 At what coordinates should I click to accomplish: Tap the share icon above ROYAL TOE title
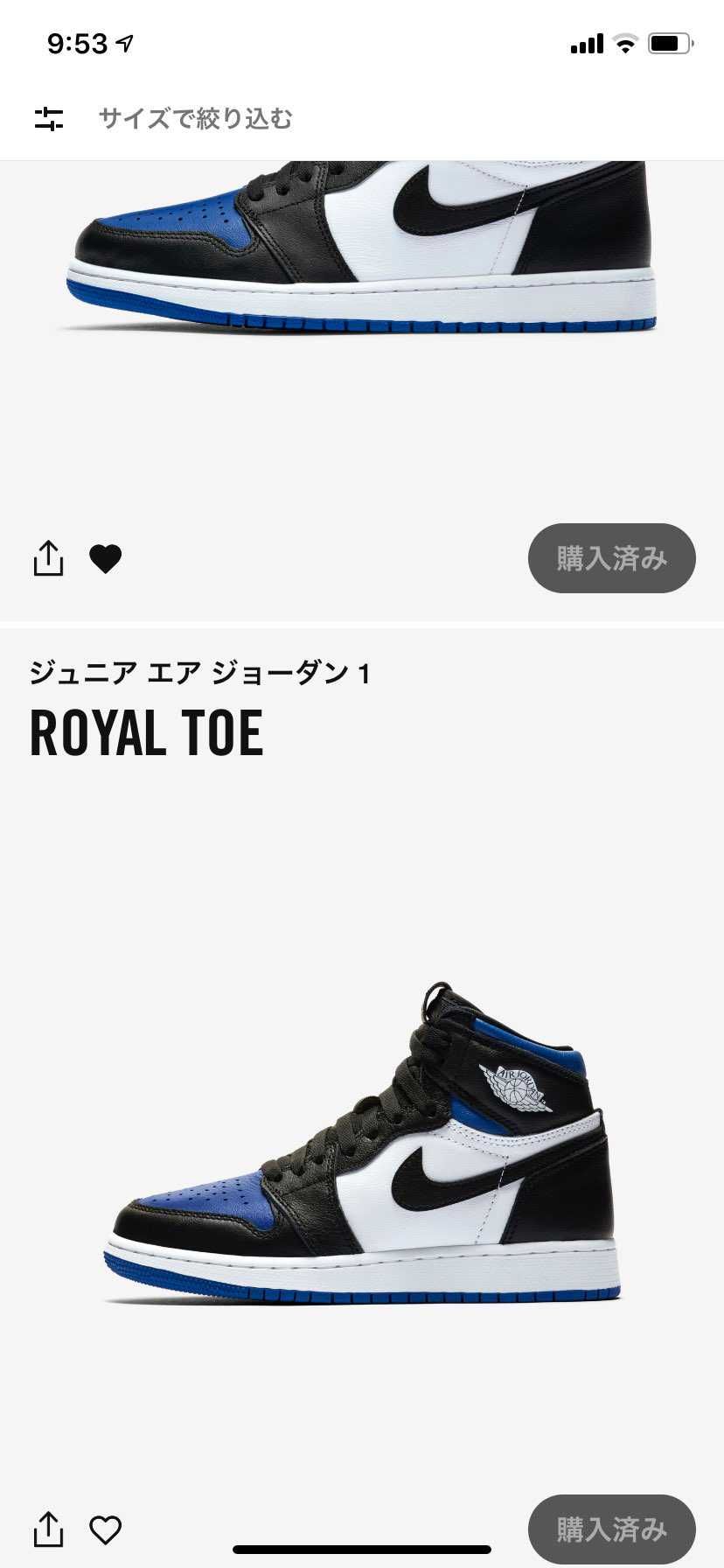pyautogui.click(x=50, y=558)
